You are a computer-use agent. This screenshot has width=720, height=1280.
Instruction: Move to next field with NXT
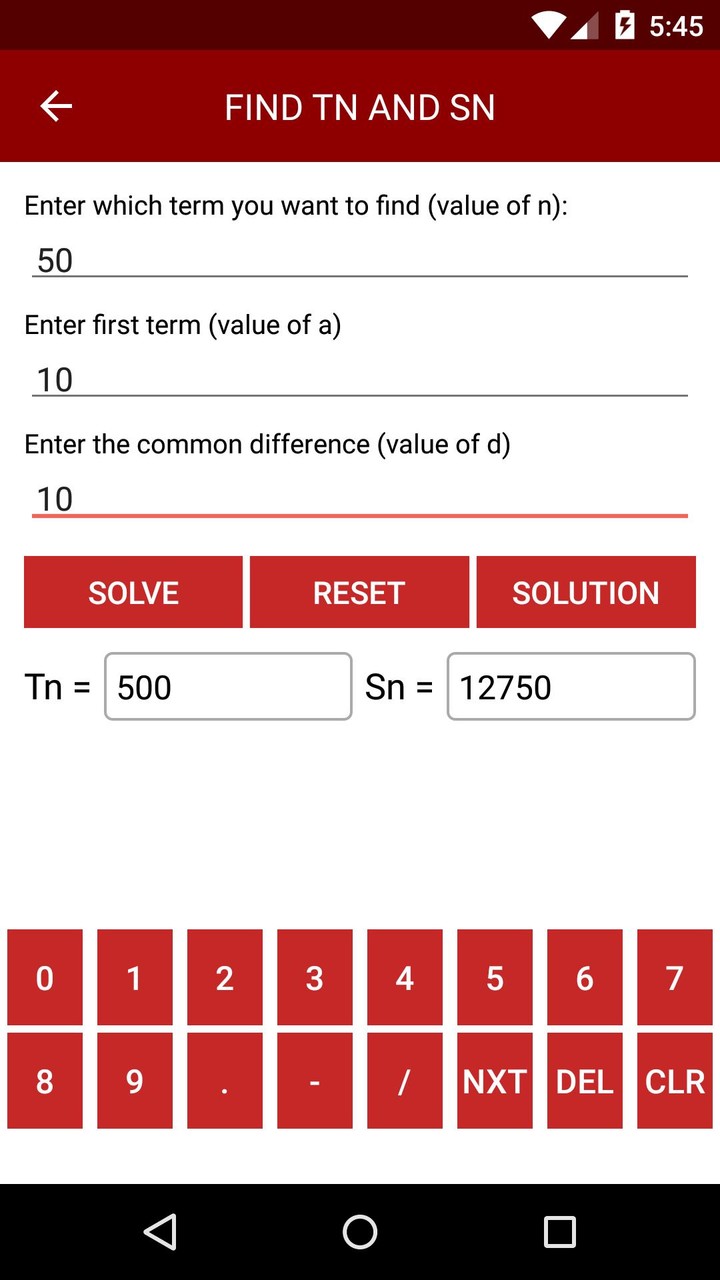495,1081
